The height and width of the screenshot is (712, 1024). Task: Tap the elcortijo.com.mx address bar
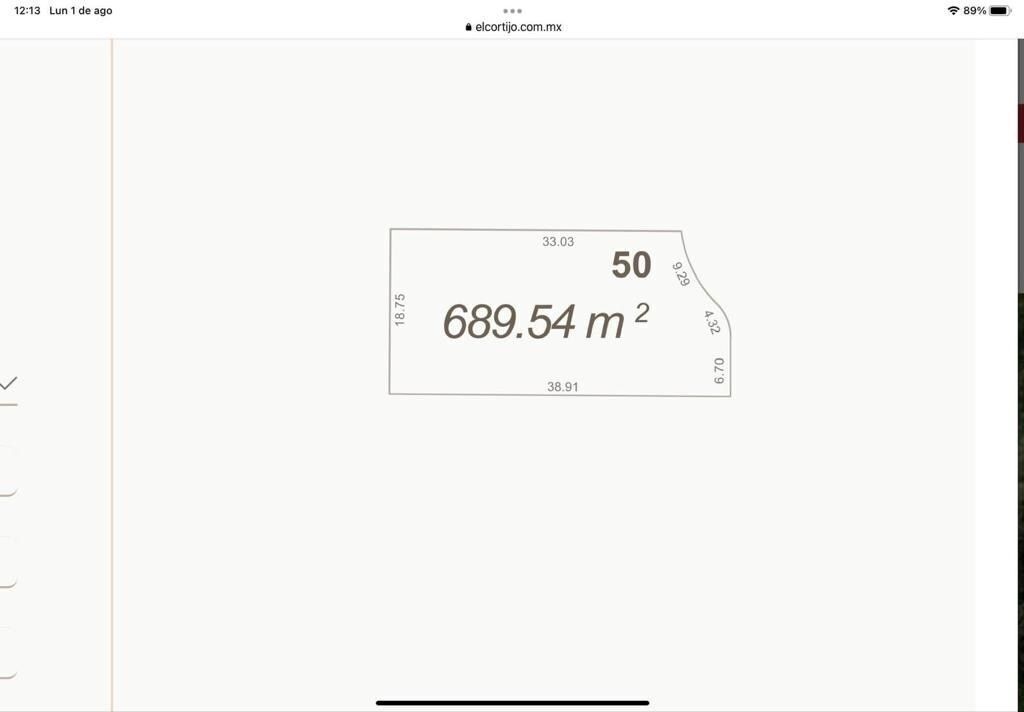pyautogui.click(x=513, y=27)
